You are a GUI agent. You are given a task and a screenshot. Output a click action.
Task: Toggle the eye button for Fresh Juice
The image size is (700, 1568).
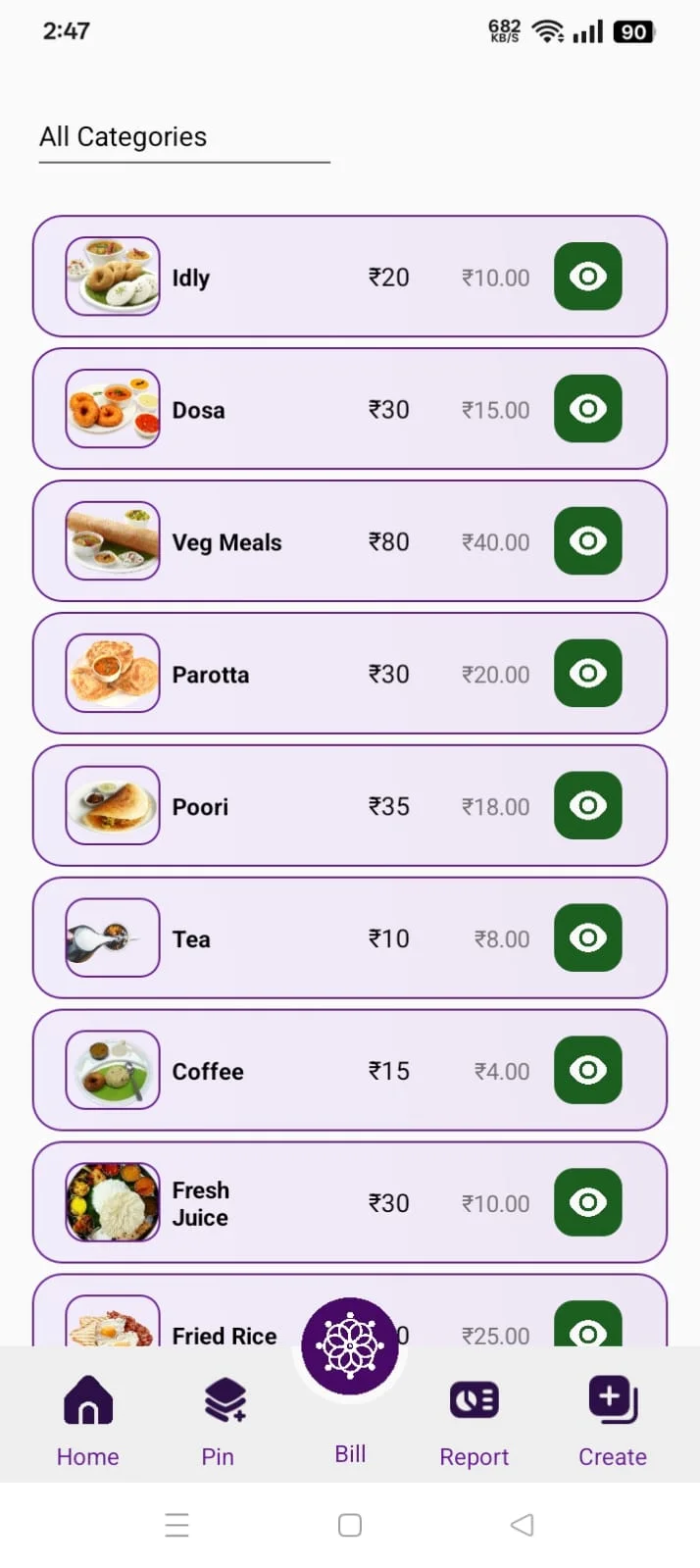tap(587, 1203)
